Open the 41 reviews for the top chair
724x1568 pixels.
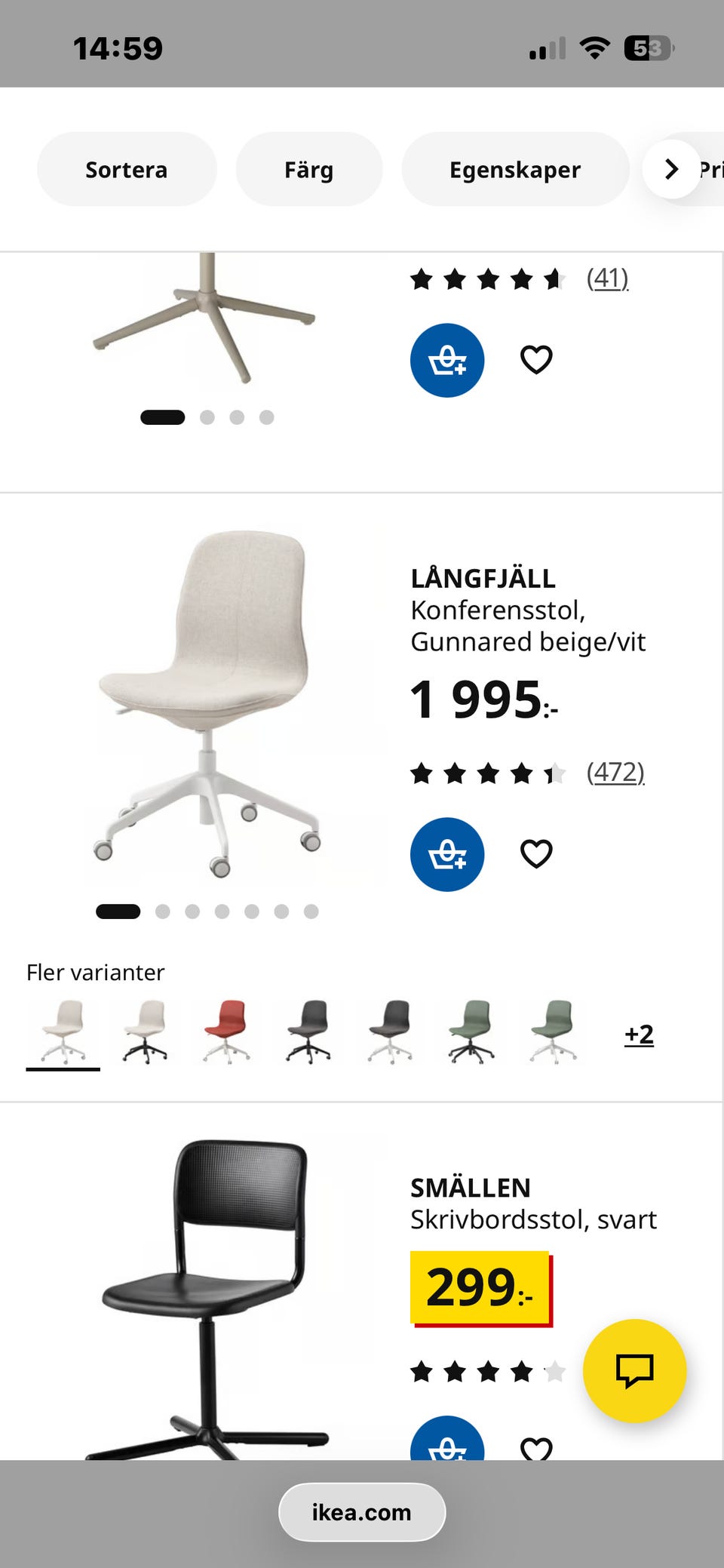click(606, 278)
